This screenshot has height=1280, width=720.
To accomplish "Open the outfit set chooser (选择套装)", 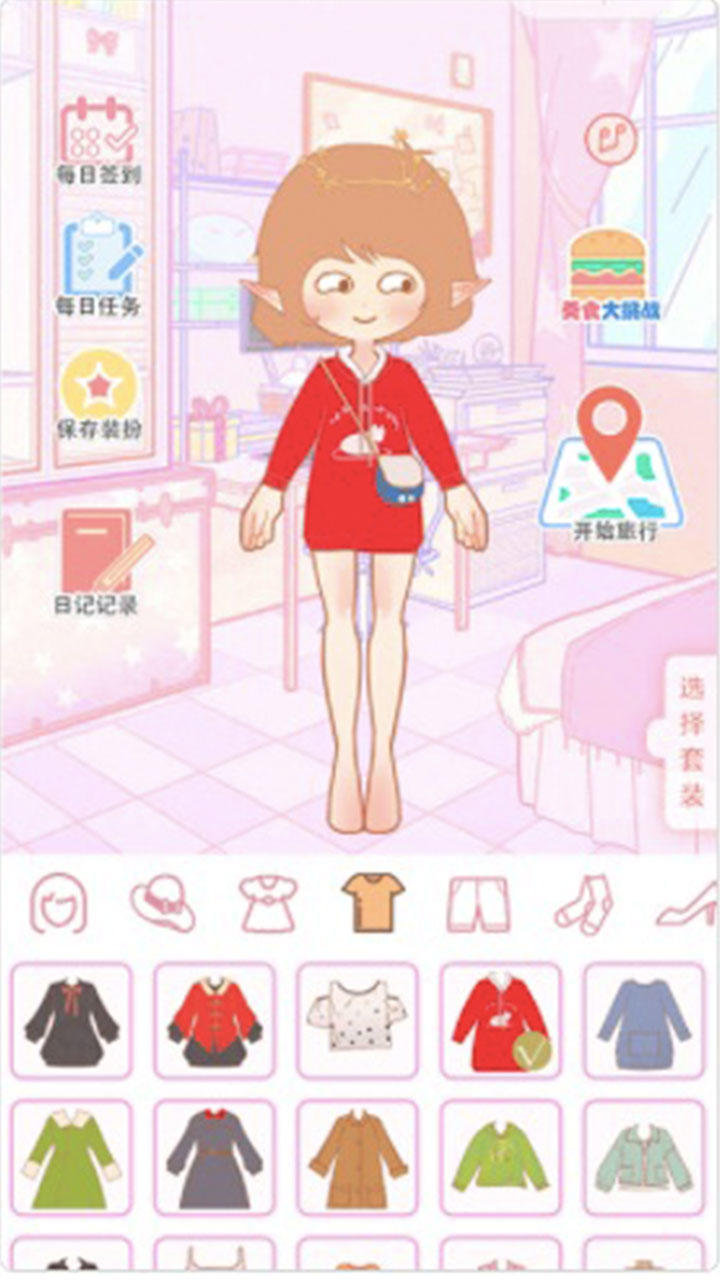I will [x=692, y=742].
